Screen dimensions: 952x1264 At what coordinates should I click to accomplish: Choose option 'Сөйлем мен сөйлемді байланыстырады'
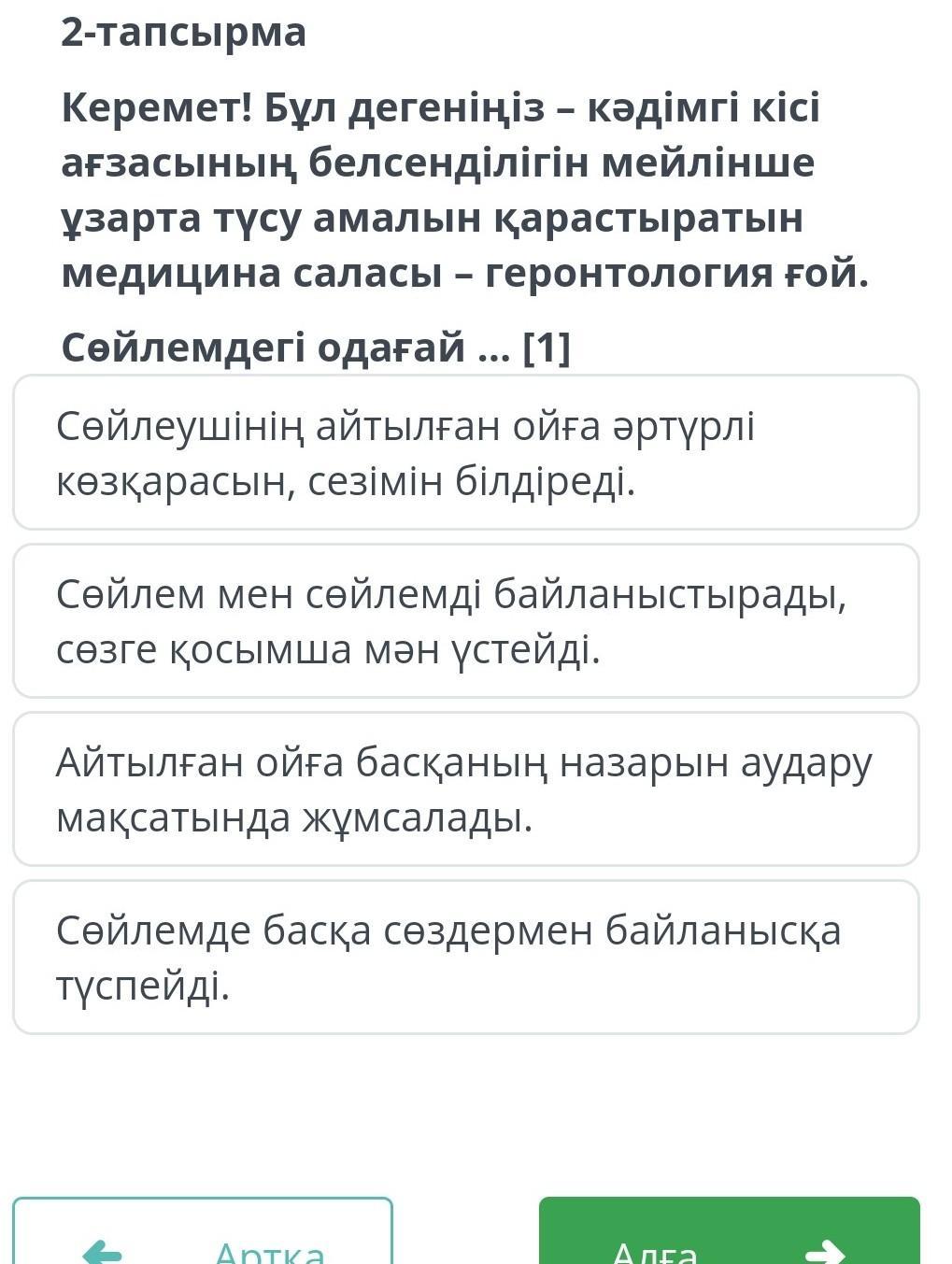(x=466, y=620)
